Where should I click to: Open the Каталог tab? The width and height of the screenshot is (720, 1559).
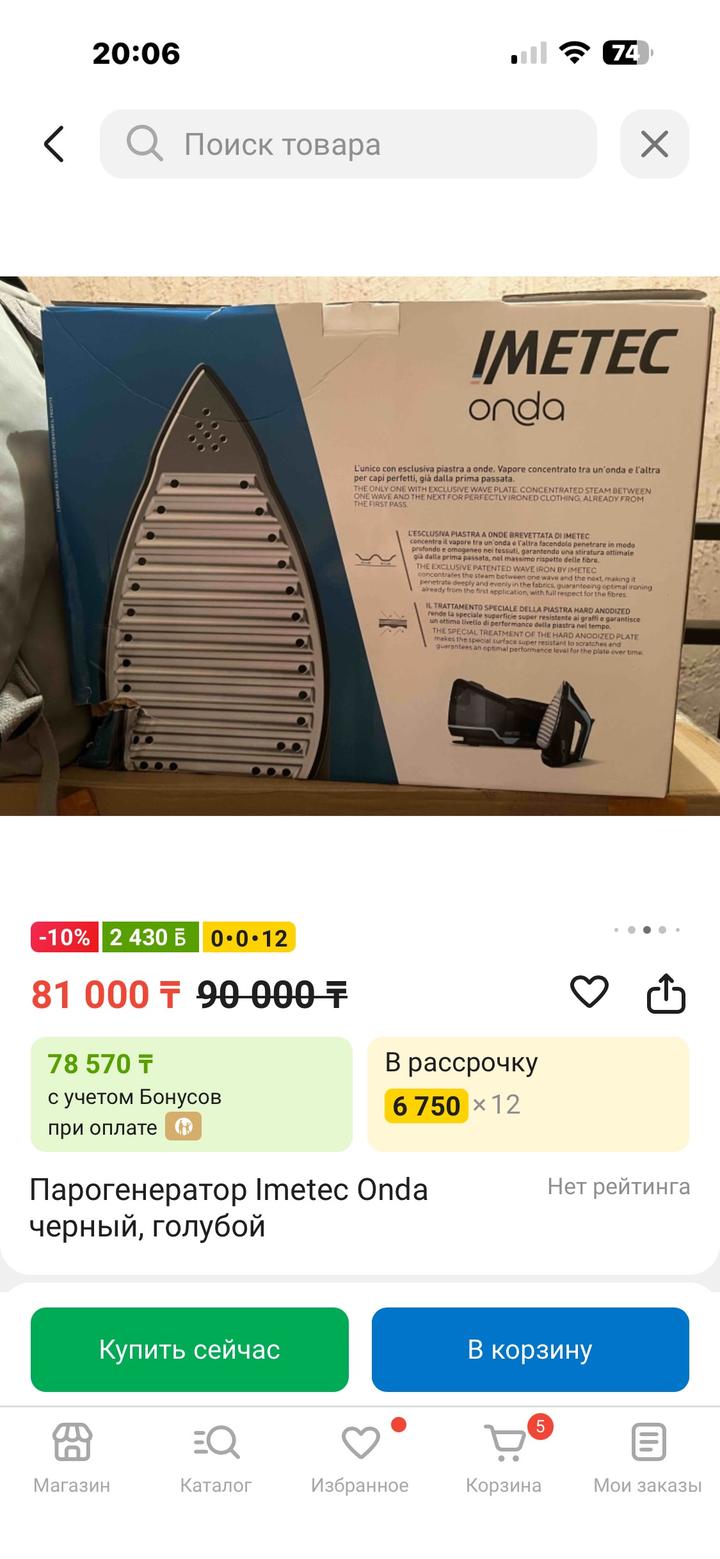pos(216,1458)
